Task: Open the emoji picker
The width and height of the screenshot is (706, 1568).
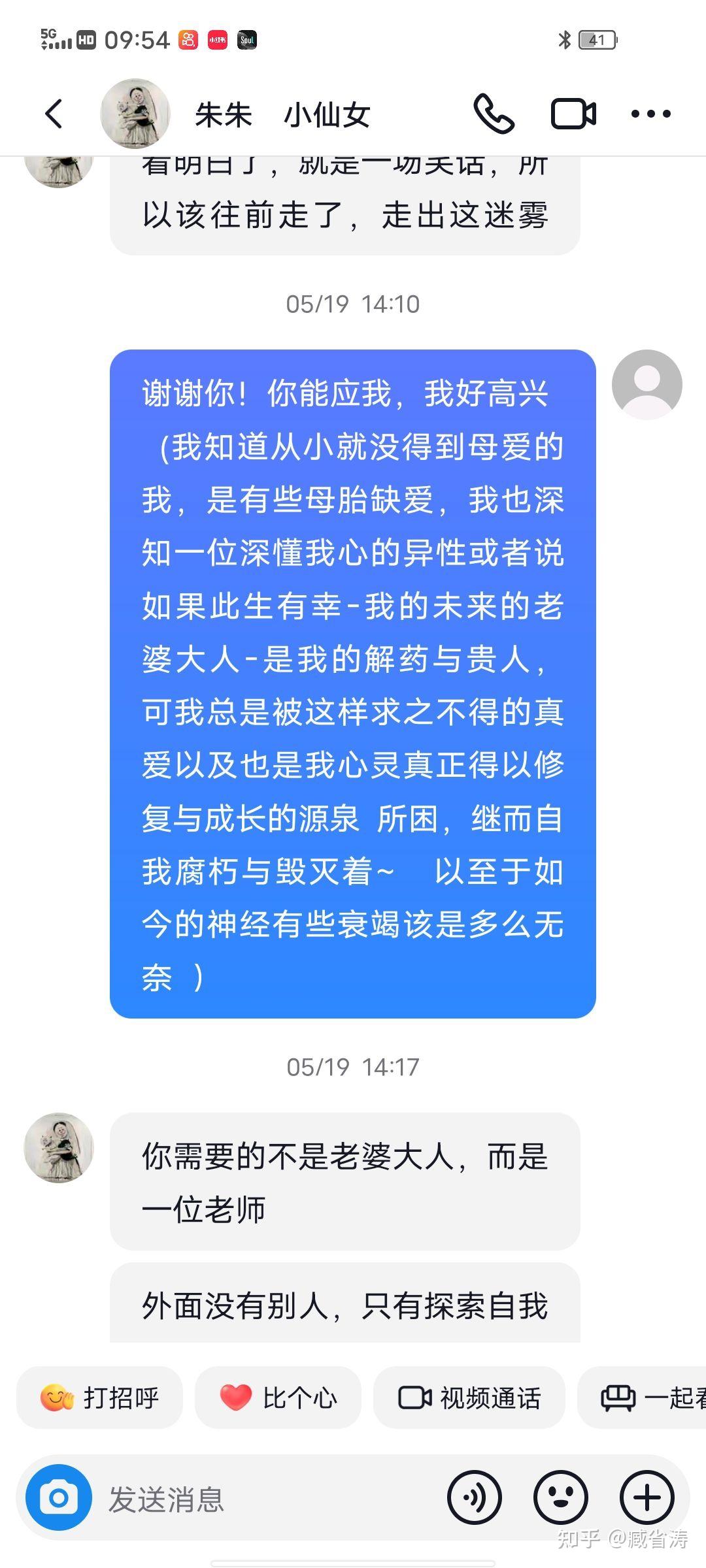Action: 560,1497
